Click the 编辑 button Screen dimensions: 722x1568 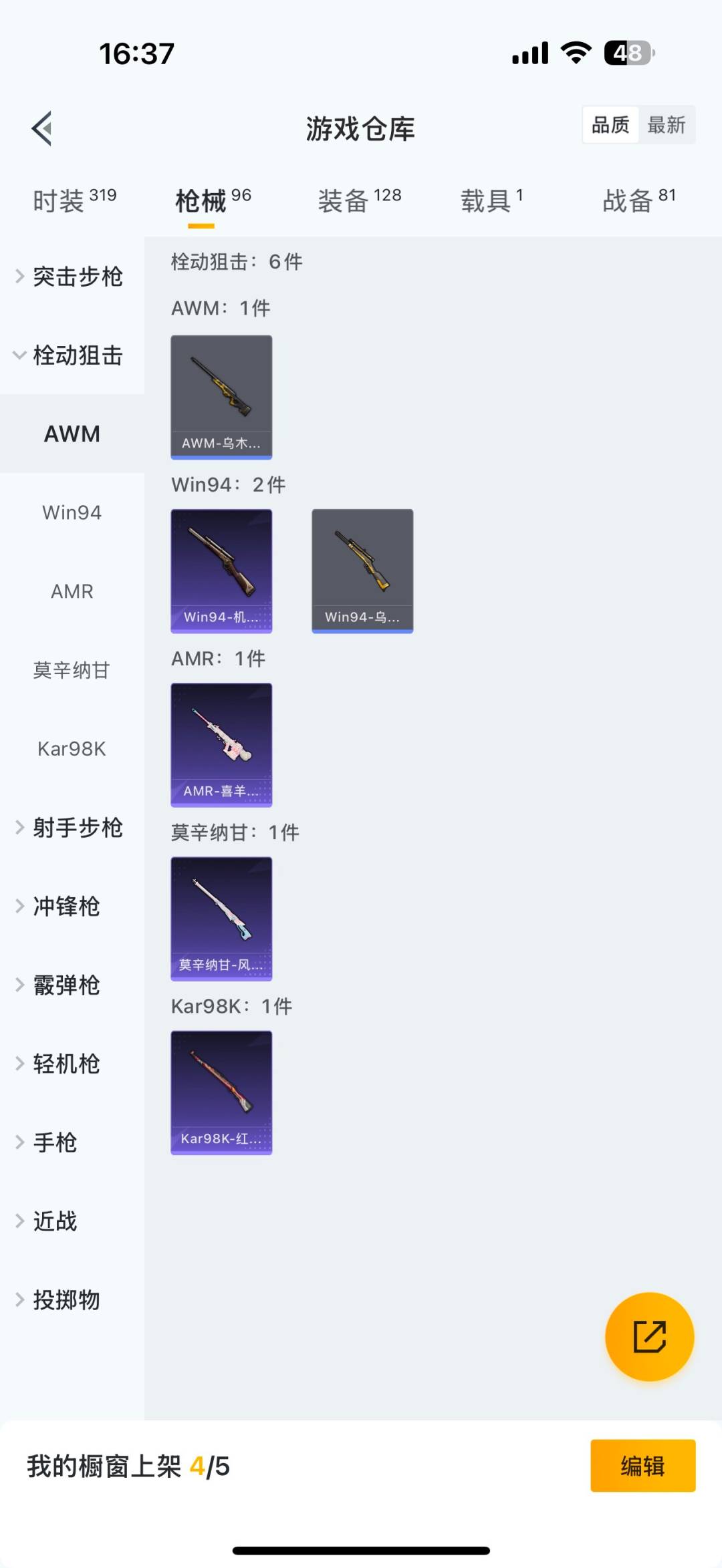point(642,1466)
